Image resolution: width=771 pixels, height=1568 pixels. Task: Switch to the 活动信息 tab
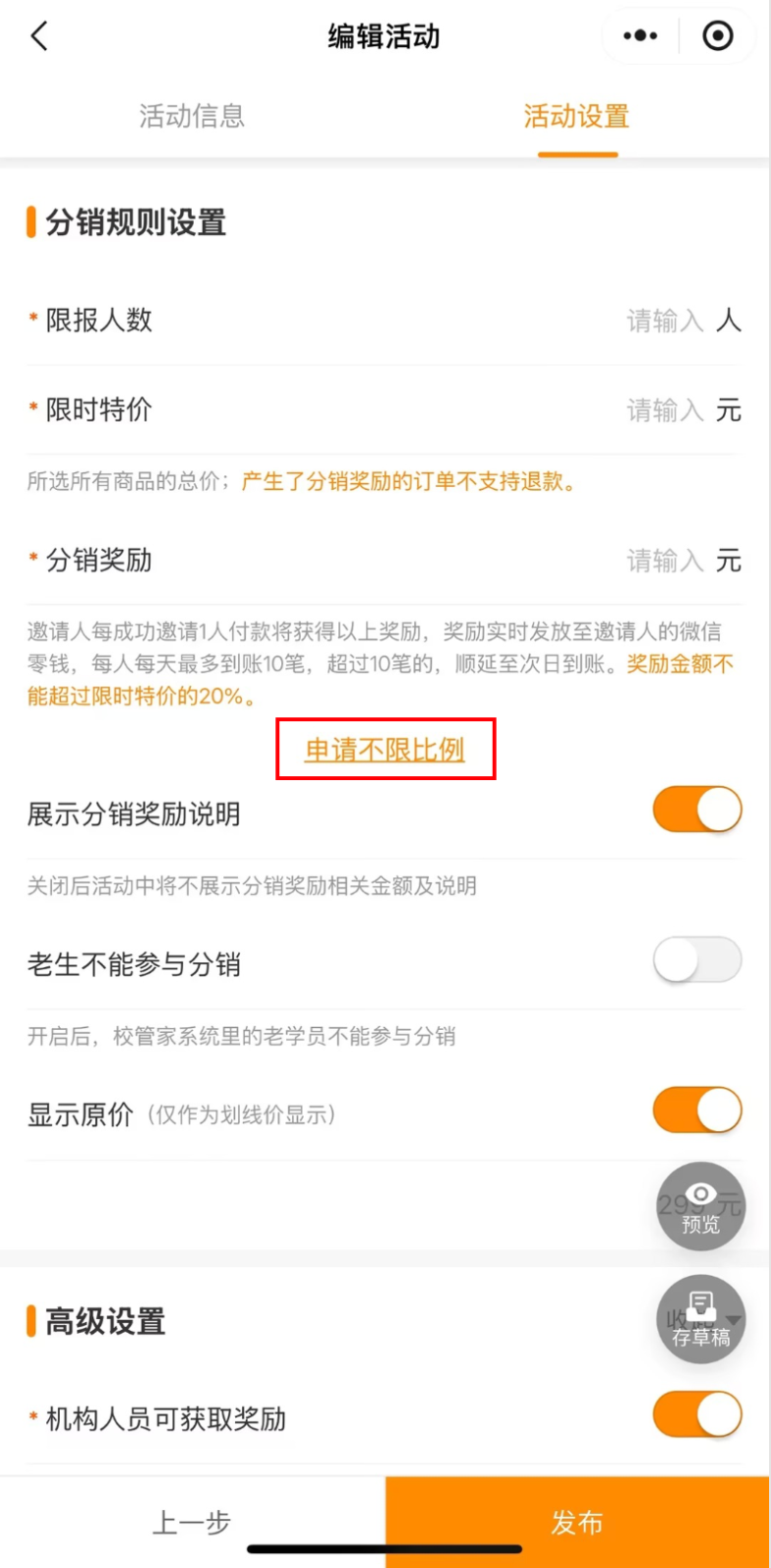click(x=192, y=117)
